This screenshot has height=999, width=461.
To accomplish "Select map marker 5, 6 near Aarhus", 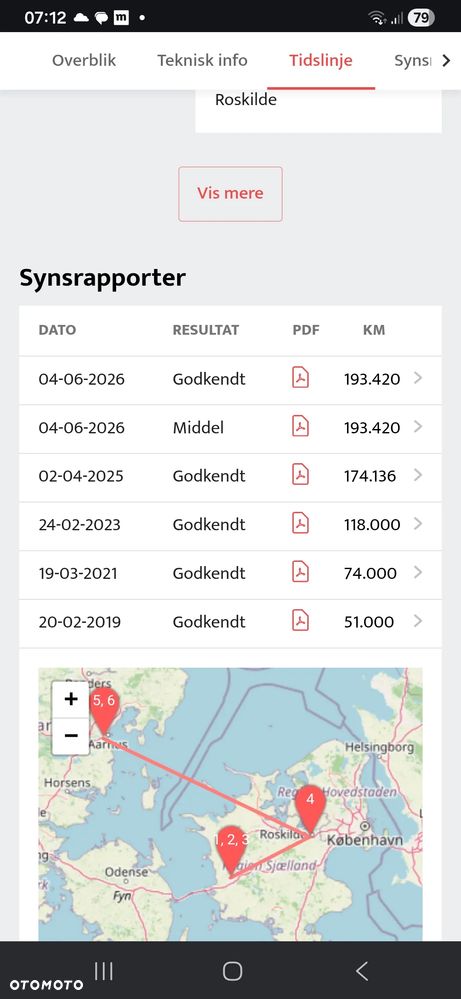I will pos(104,710).
